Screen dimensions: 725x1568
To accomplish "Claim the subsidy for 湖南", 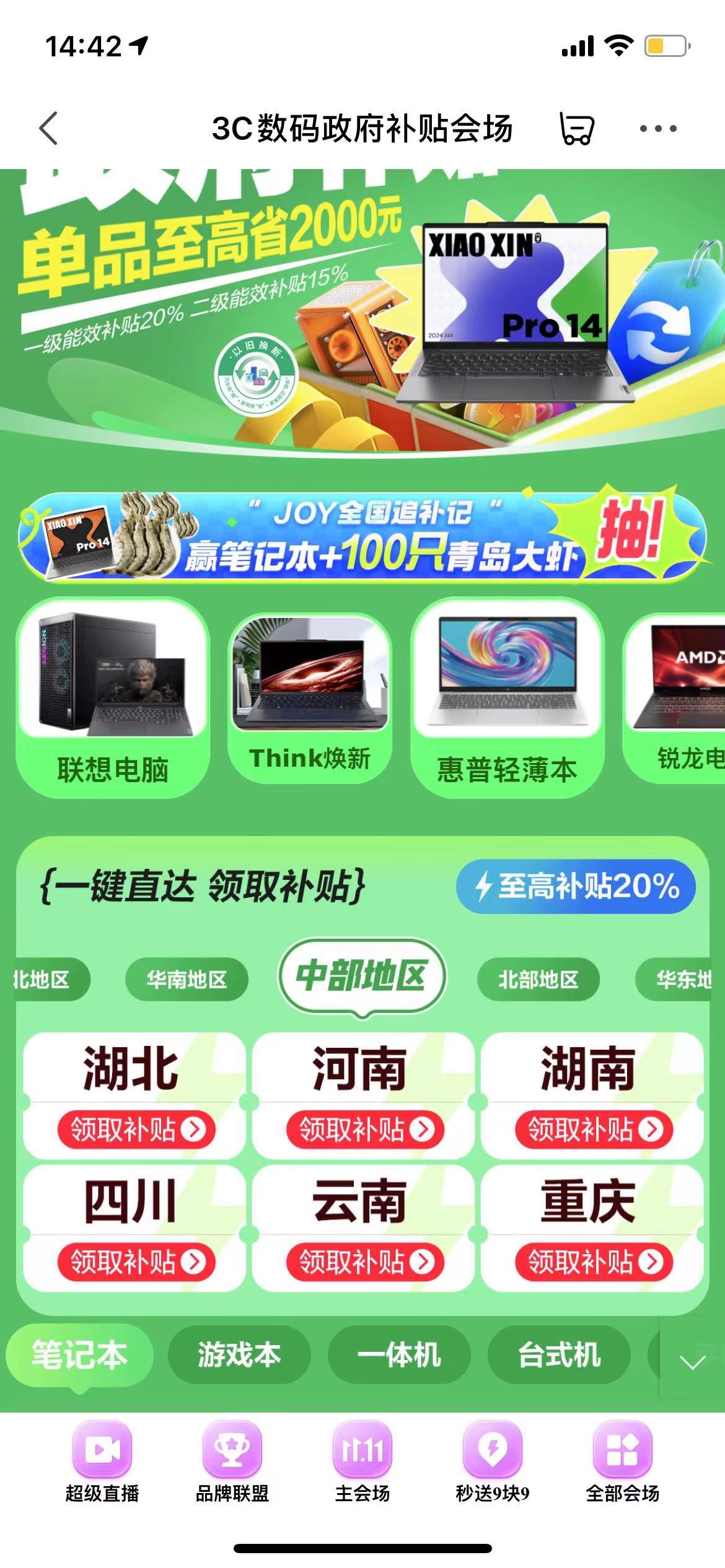I will point(593,1130).
